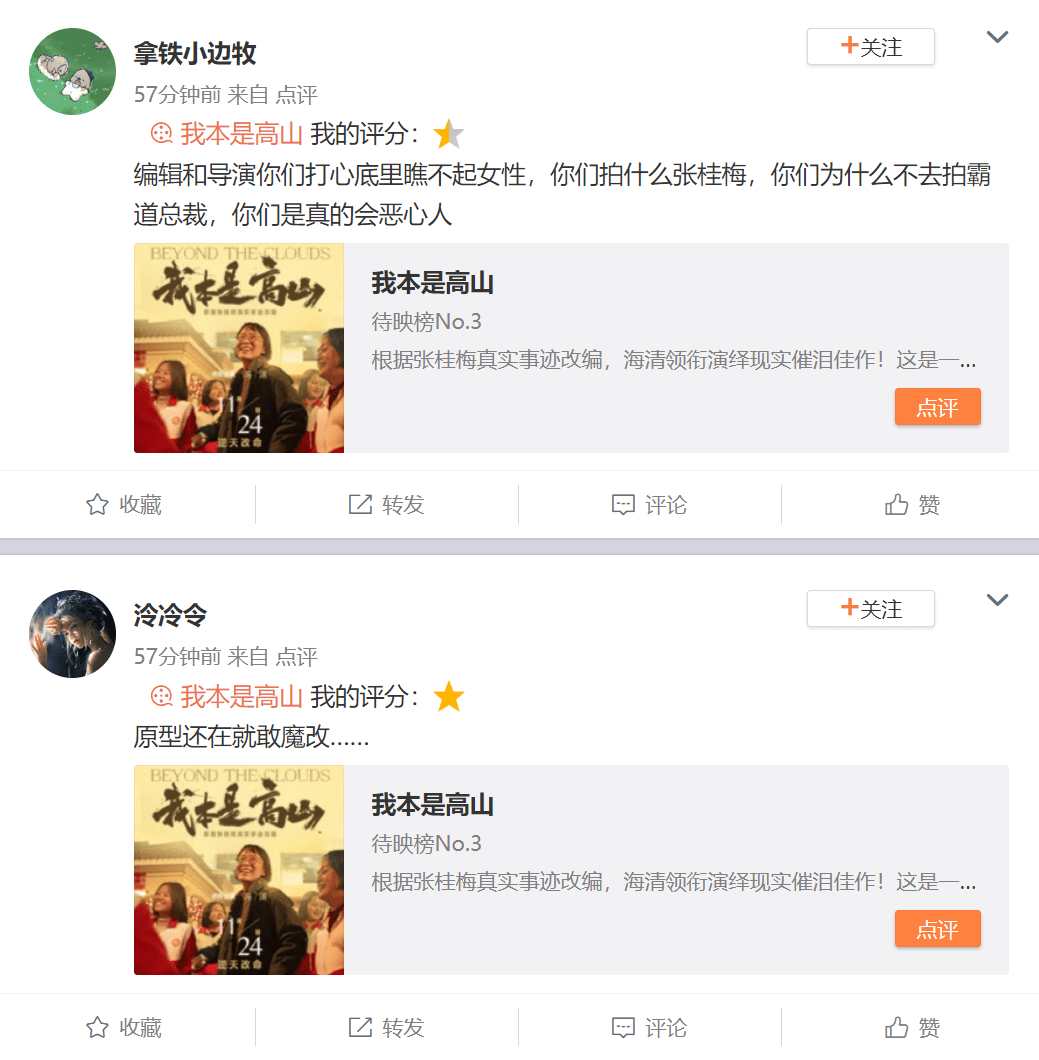1039x1060 pixels.
Task: Repost 泠泠令's post via 转发
Action: (387, 1027)
